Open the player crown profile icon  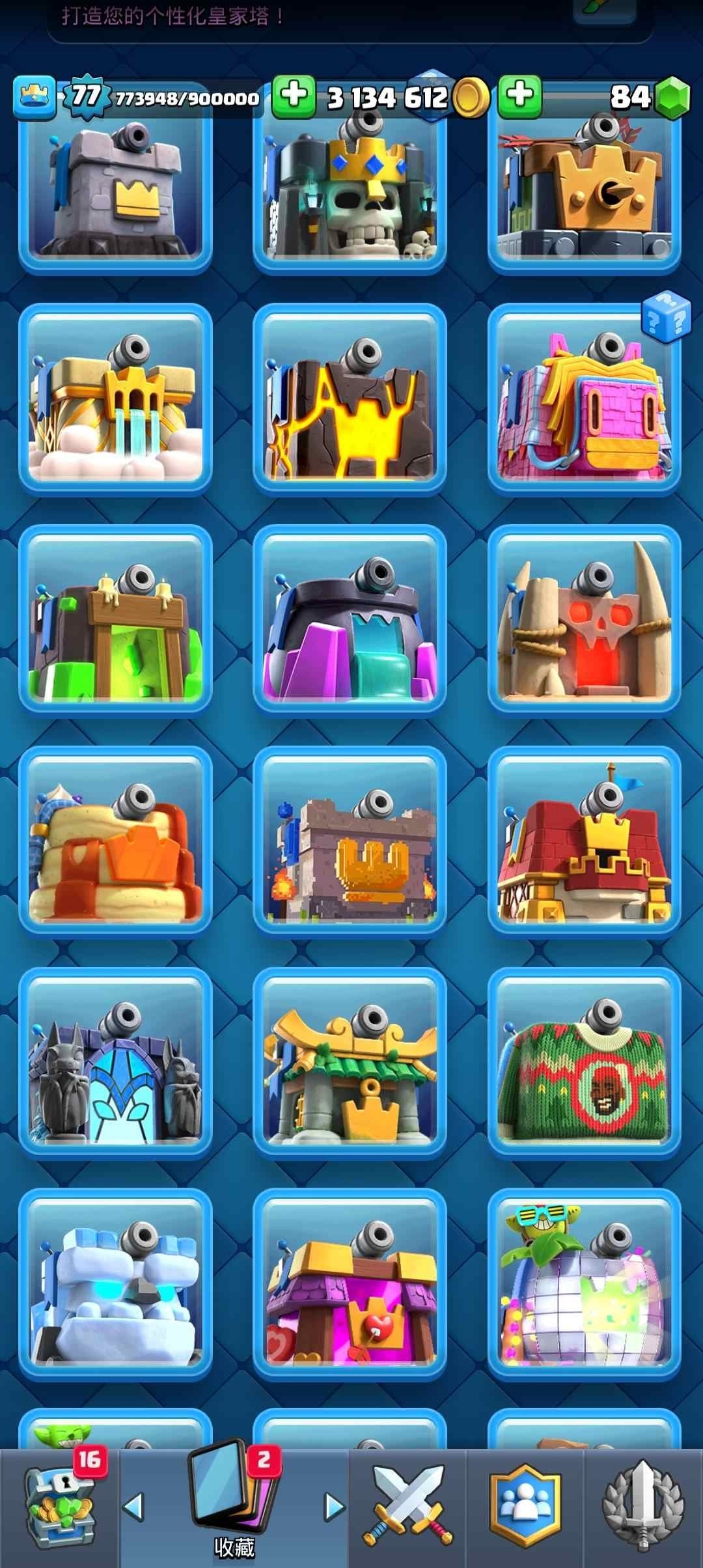point(35,98)
